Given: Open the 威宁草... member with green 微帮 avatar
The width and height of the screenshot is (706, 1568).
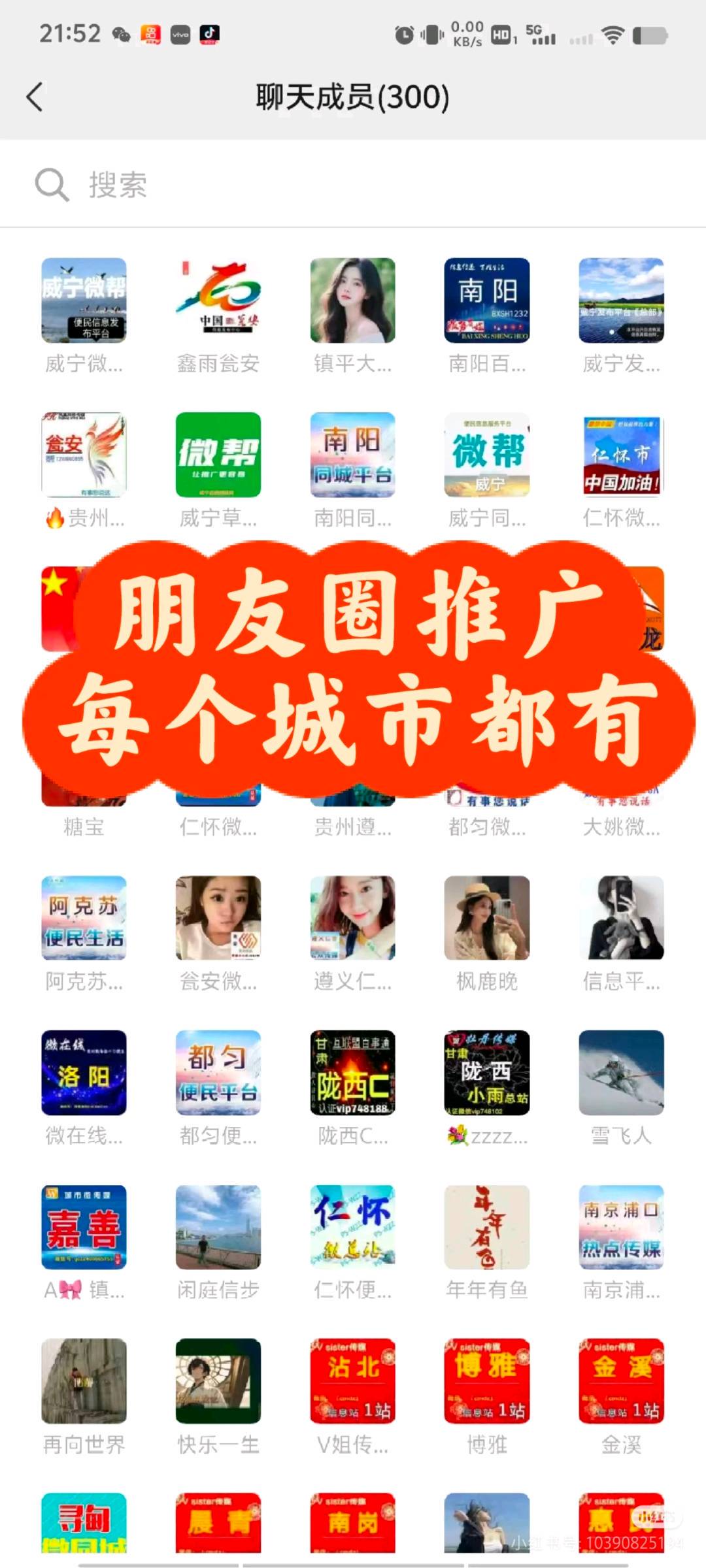Looking at the screenshot, I should [x=218, y=455].
